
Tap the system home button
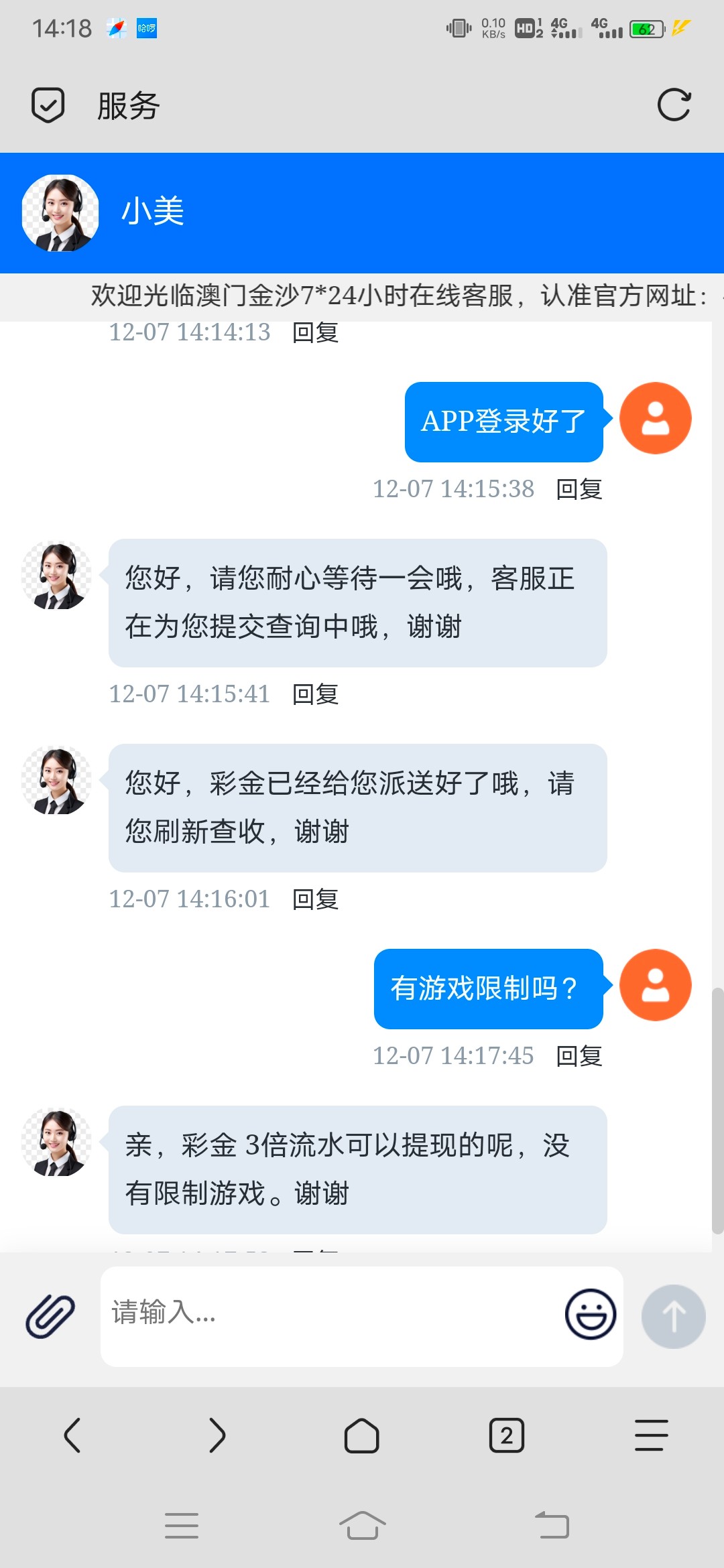click(362, 1526)
